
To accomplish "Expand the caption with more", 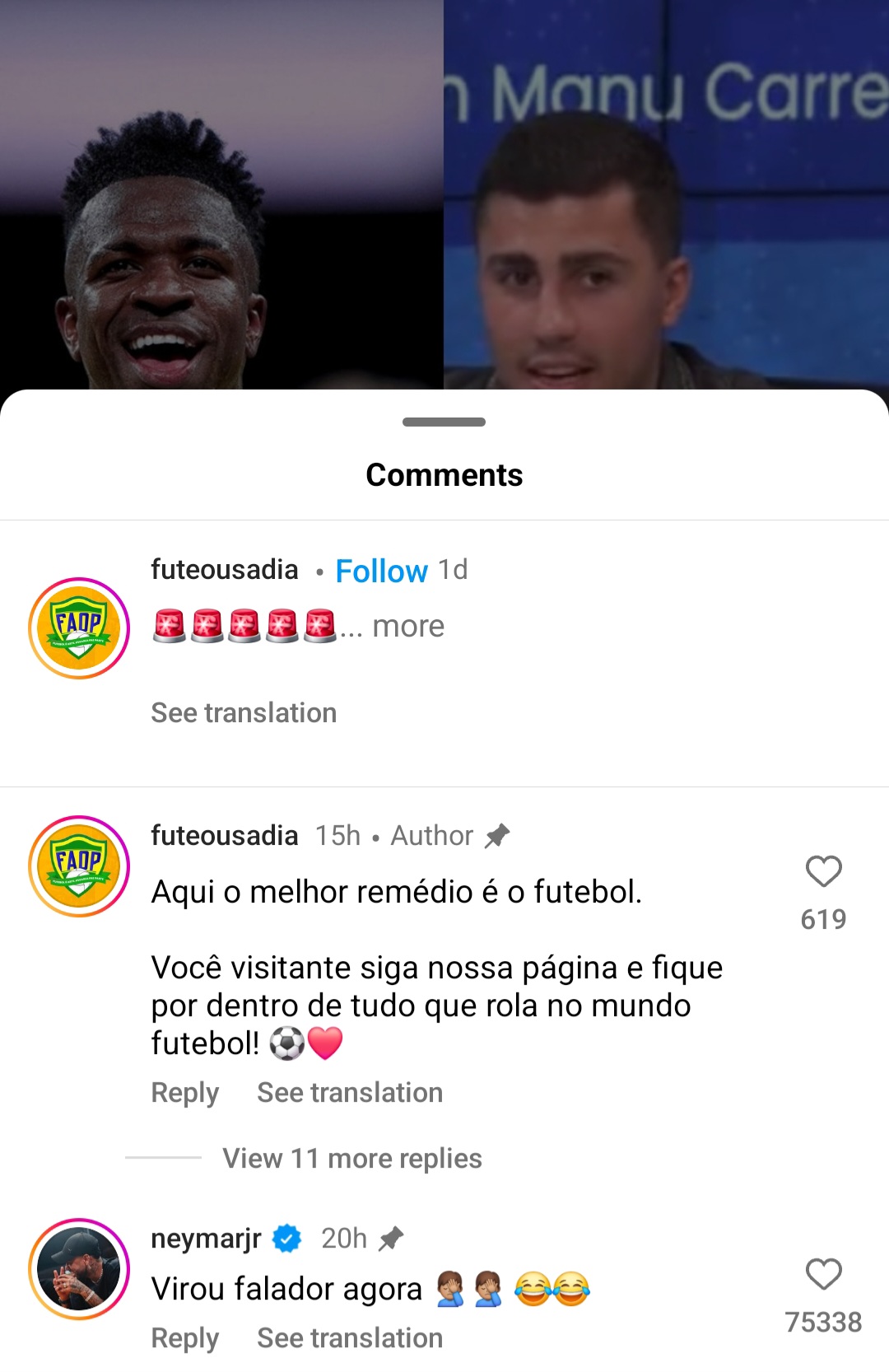I will coord(408,627).
